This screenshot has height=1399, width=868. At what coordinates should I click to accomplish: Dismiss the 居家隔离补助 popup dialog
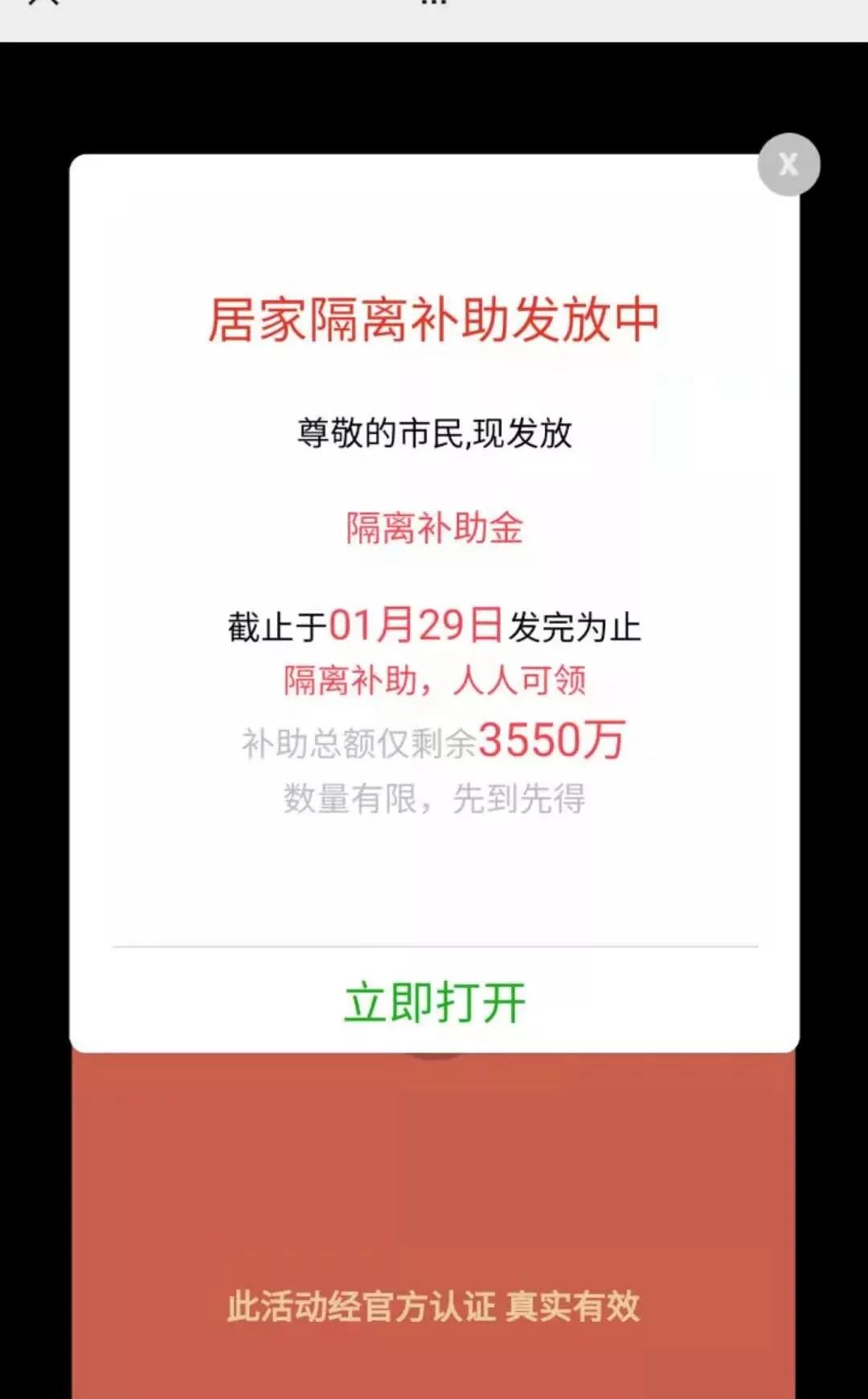pos(788,165)
